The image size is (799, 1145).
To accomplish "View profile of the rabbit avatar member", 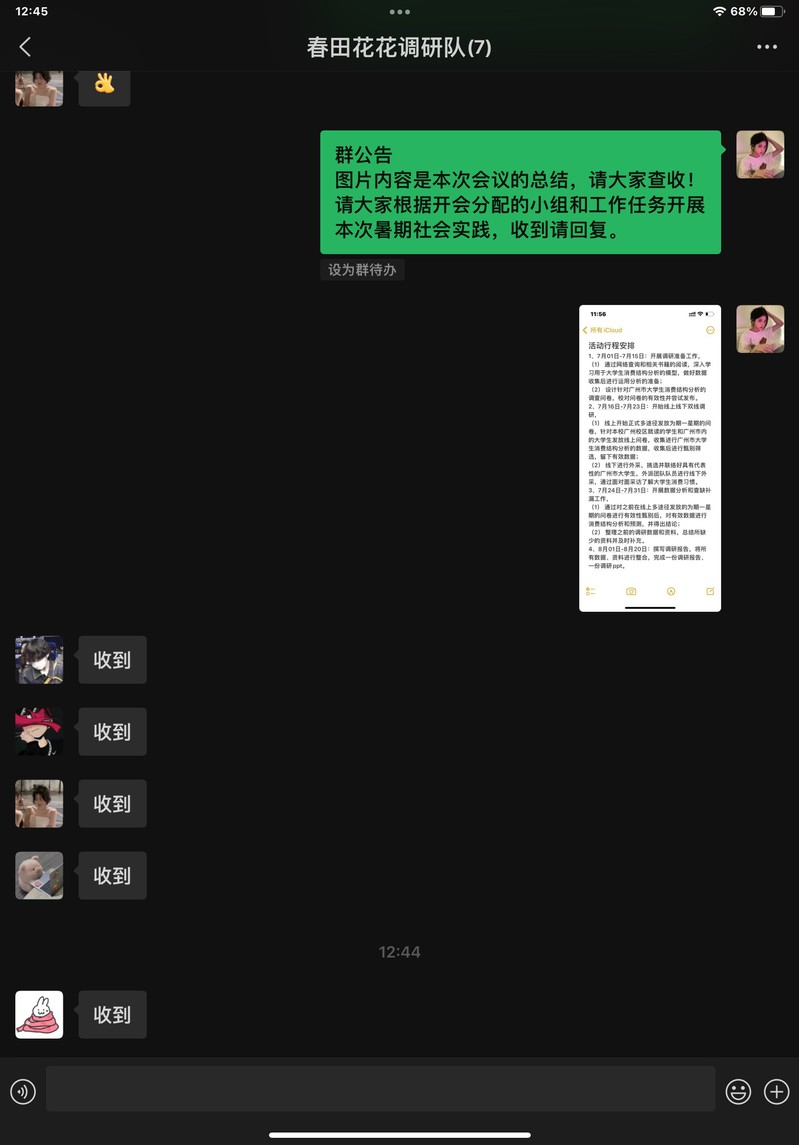I will pyautogui.click(x=39, y=1015).
